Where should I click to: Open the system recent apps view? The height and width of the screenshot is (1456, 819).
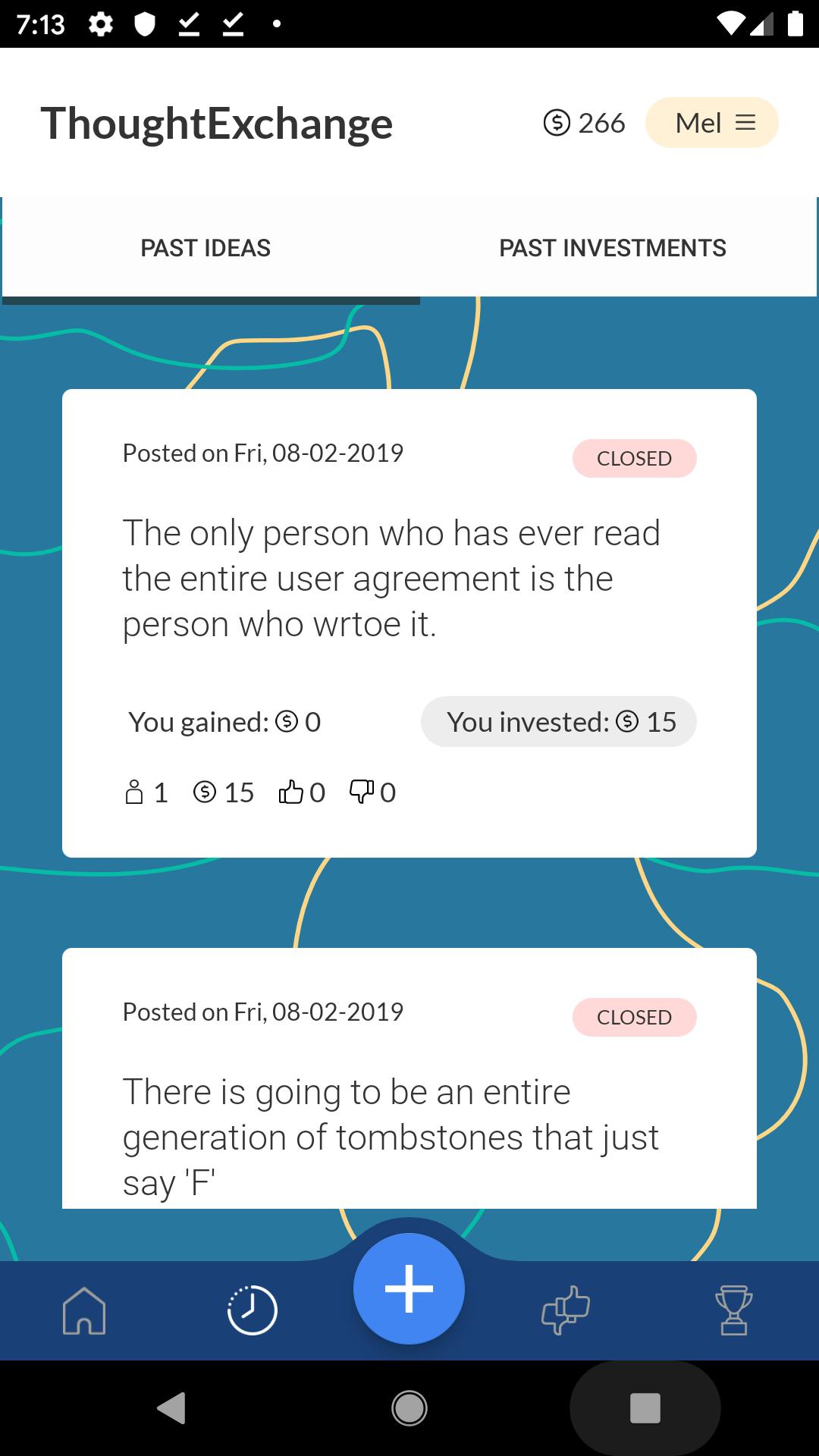[645, 1408]
